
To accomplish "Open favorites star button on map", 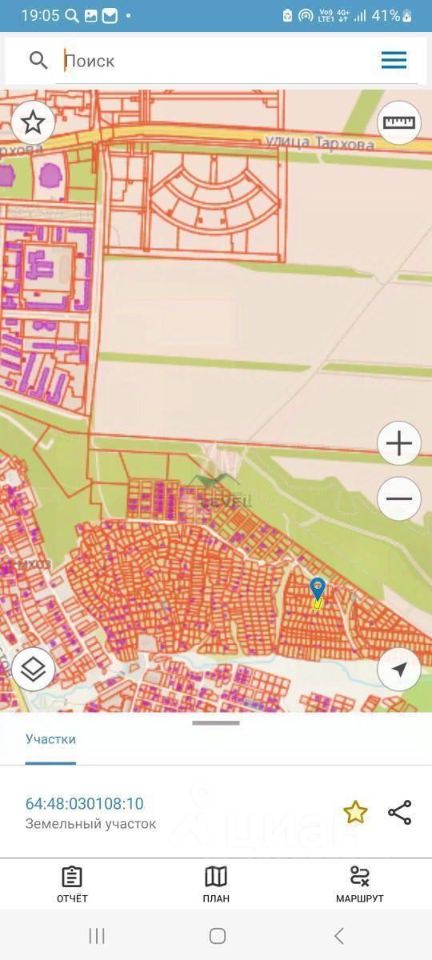I will 32,123.
